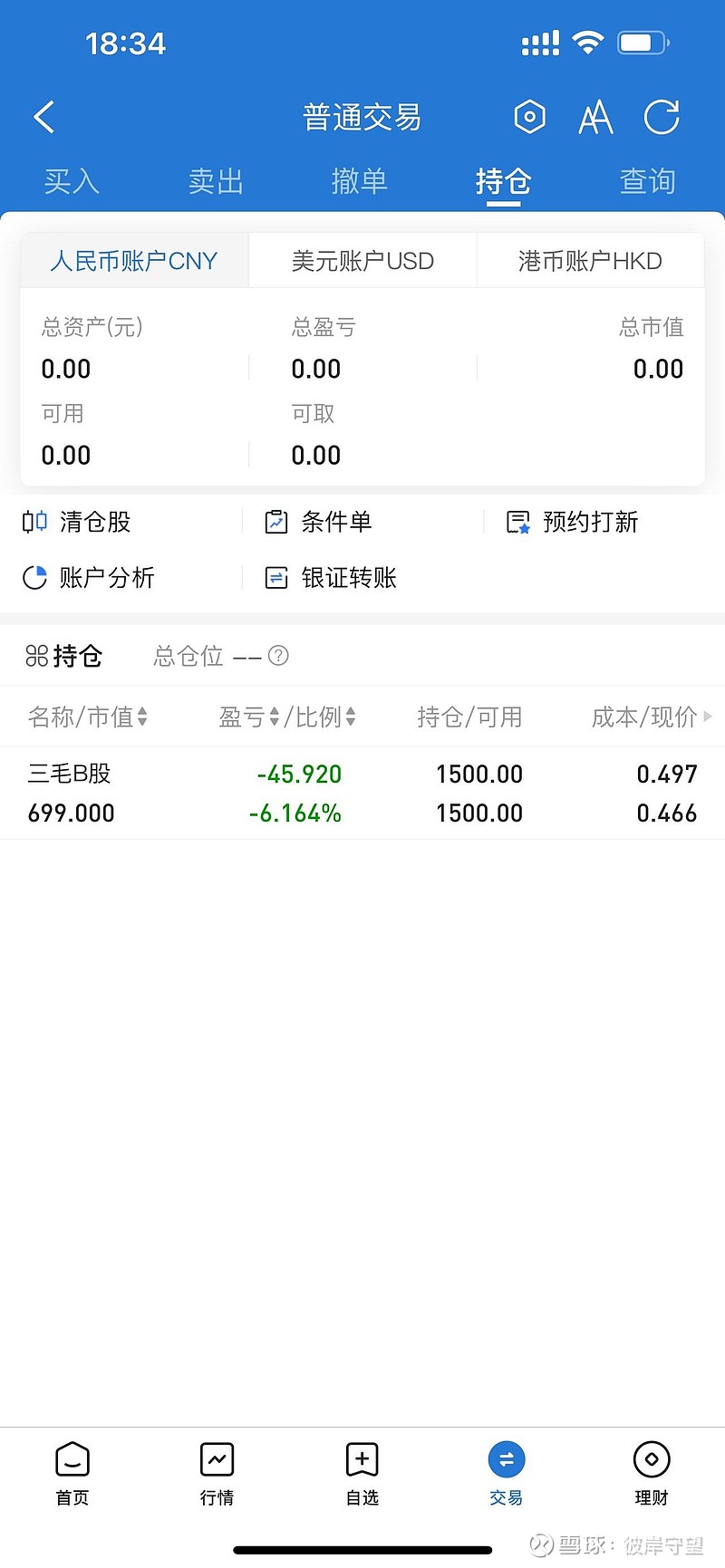Tap the help icon beside 总仓位
The height and width of the screenshot is (1568, 725).
click(x=279, y=656)
